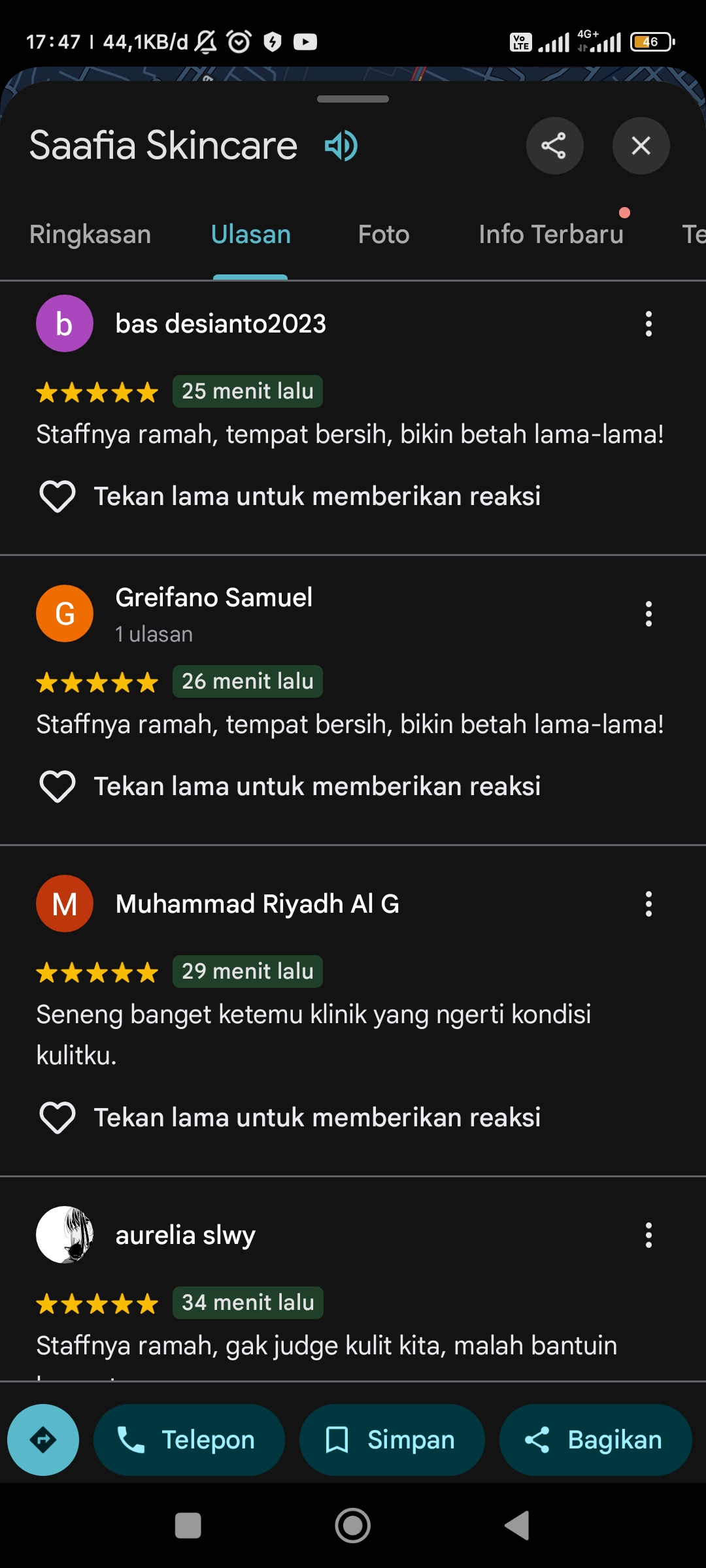Tap the heart under bas desianto2023's review

pos(58,496)
